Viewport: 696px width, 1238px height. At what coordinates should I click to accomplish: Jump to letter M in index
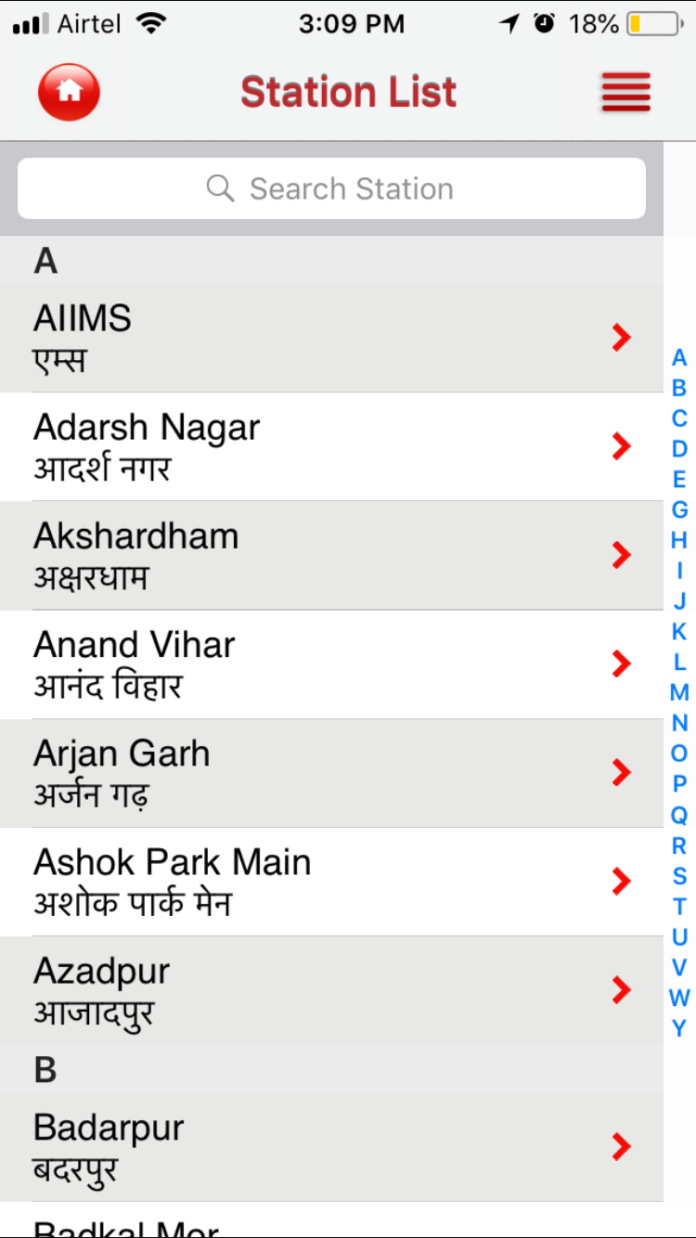point(679,692)
